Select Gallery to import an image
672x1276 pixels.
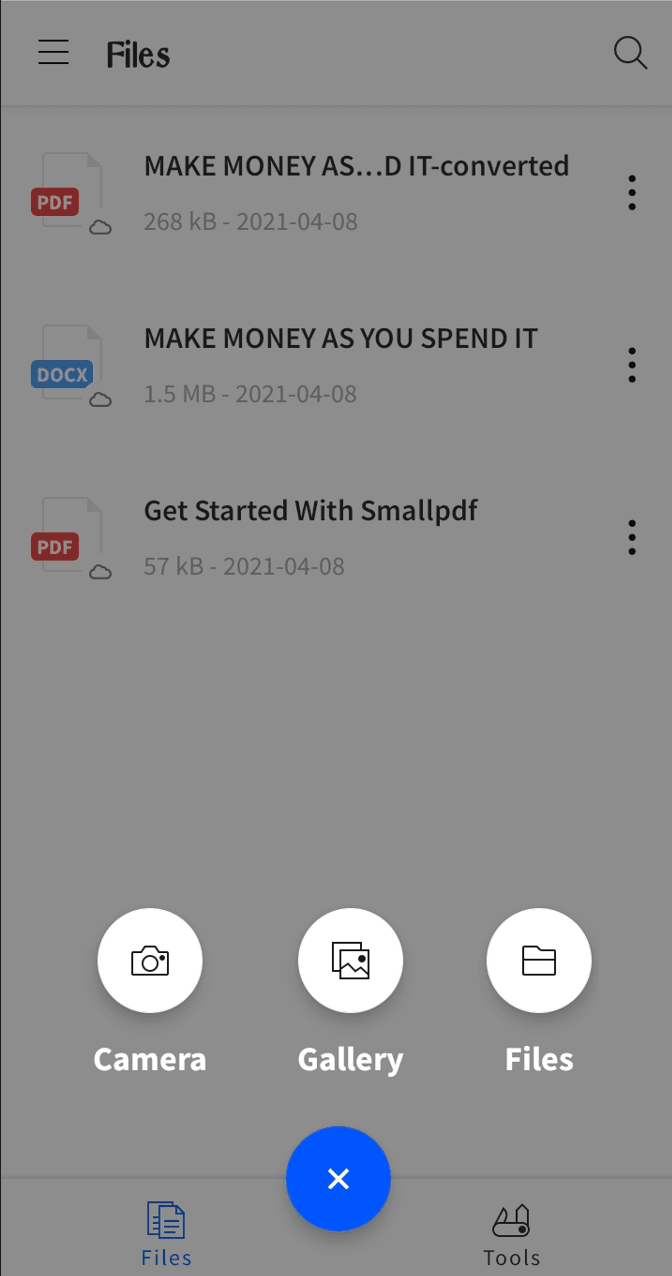click(x=350, y=961)
